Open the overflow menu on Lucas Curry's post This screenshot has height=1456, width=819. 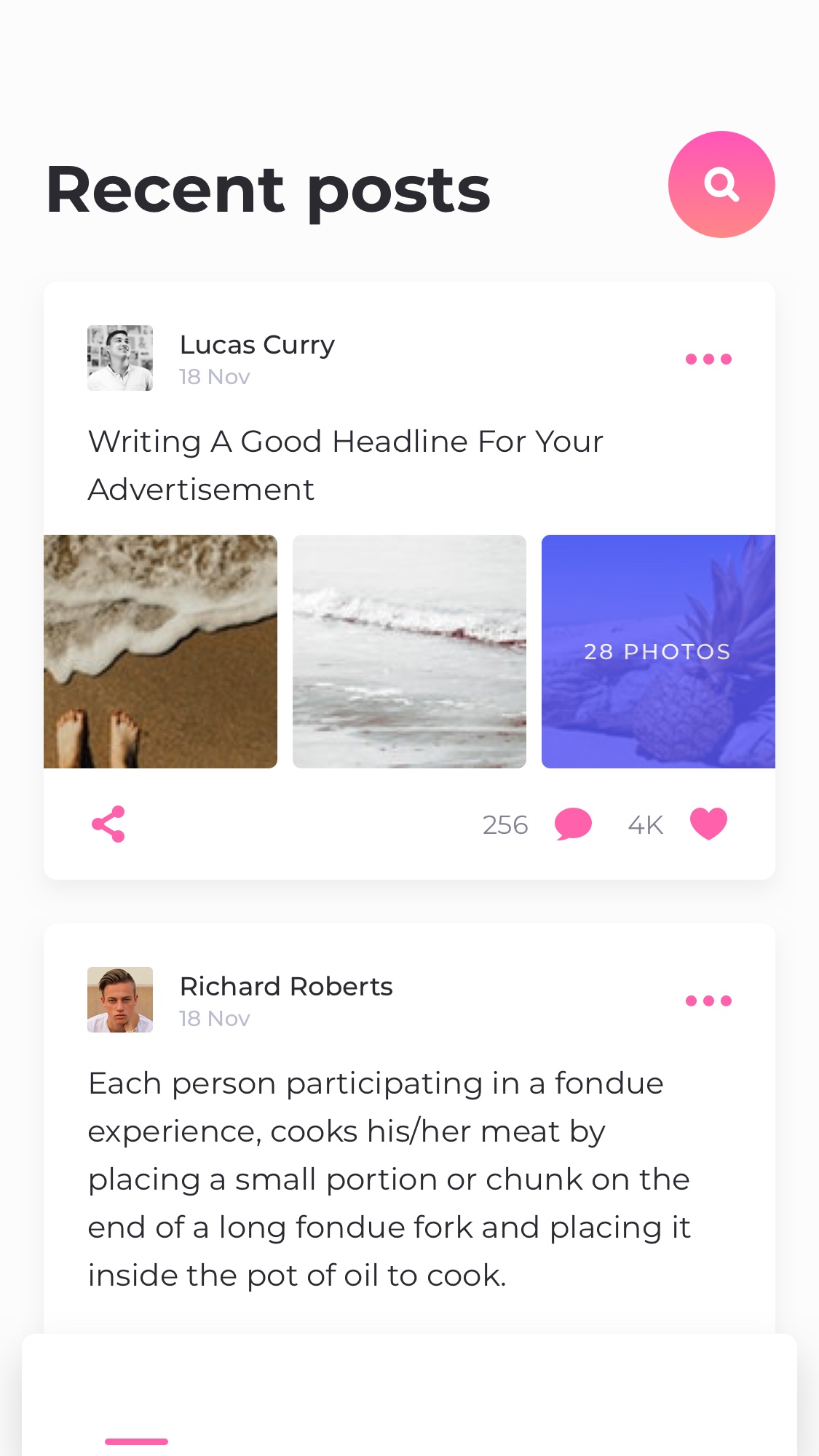(x=708, y=359)
